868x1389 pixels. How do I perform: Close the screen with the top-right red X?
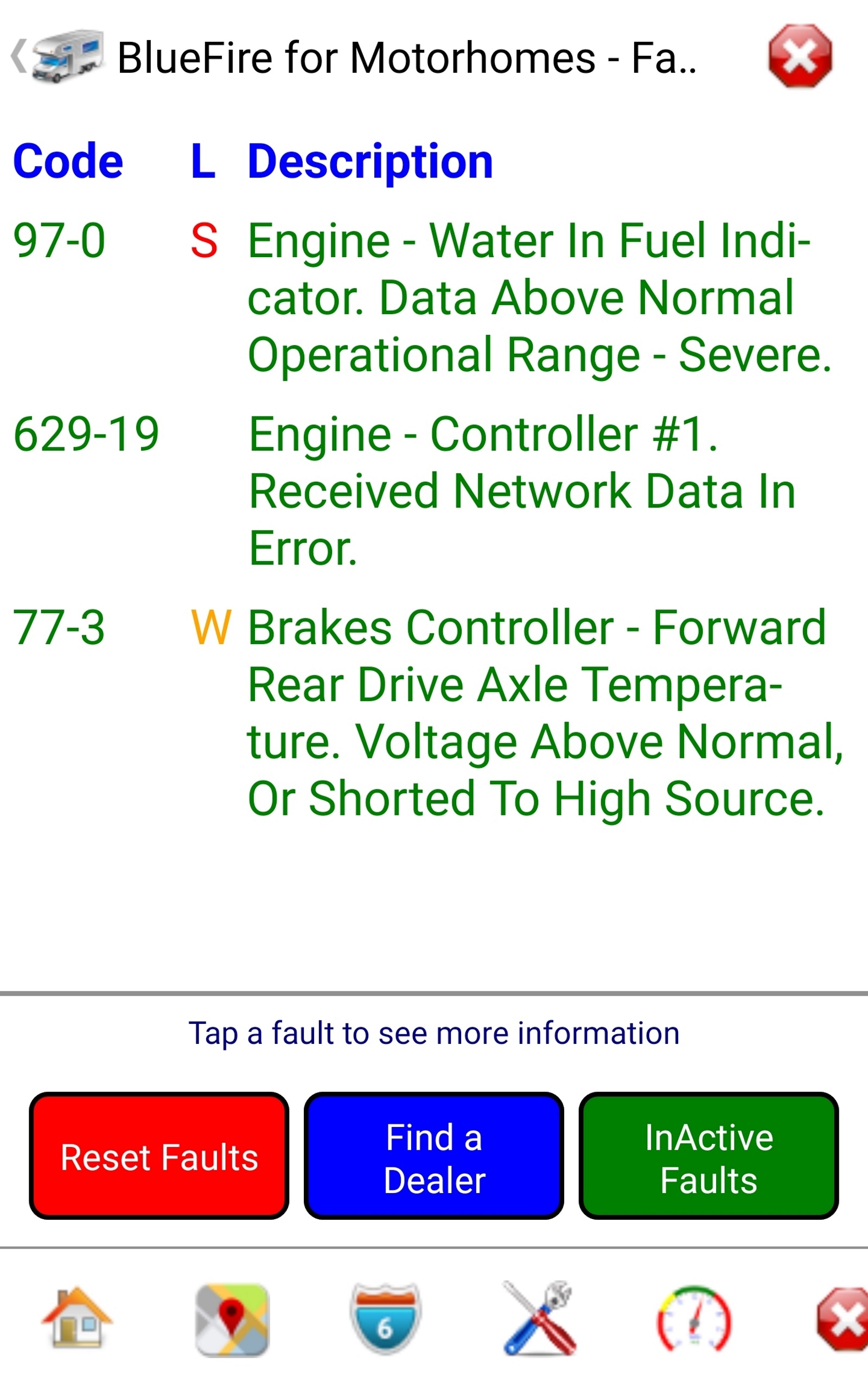click(x=800, y=56)
